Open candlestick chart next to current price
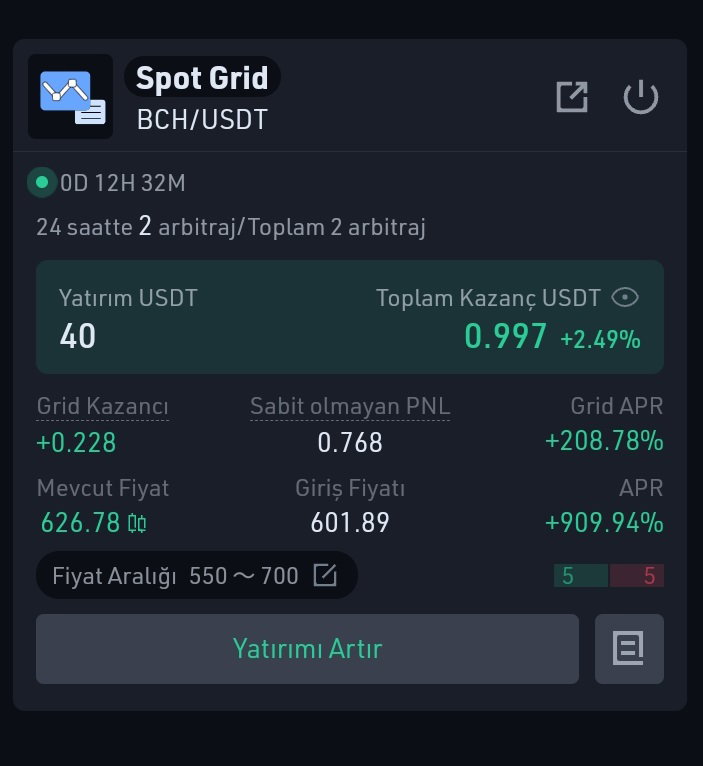This screenshot has width=703, height=766. pyautogui.click(x=137, y=523)
